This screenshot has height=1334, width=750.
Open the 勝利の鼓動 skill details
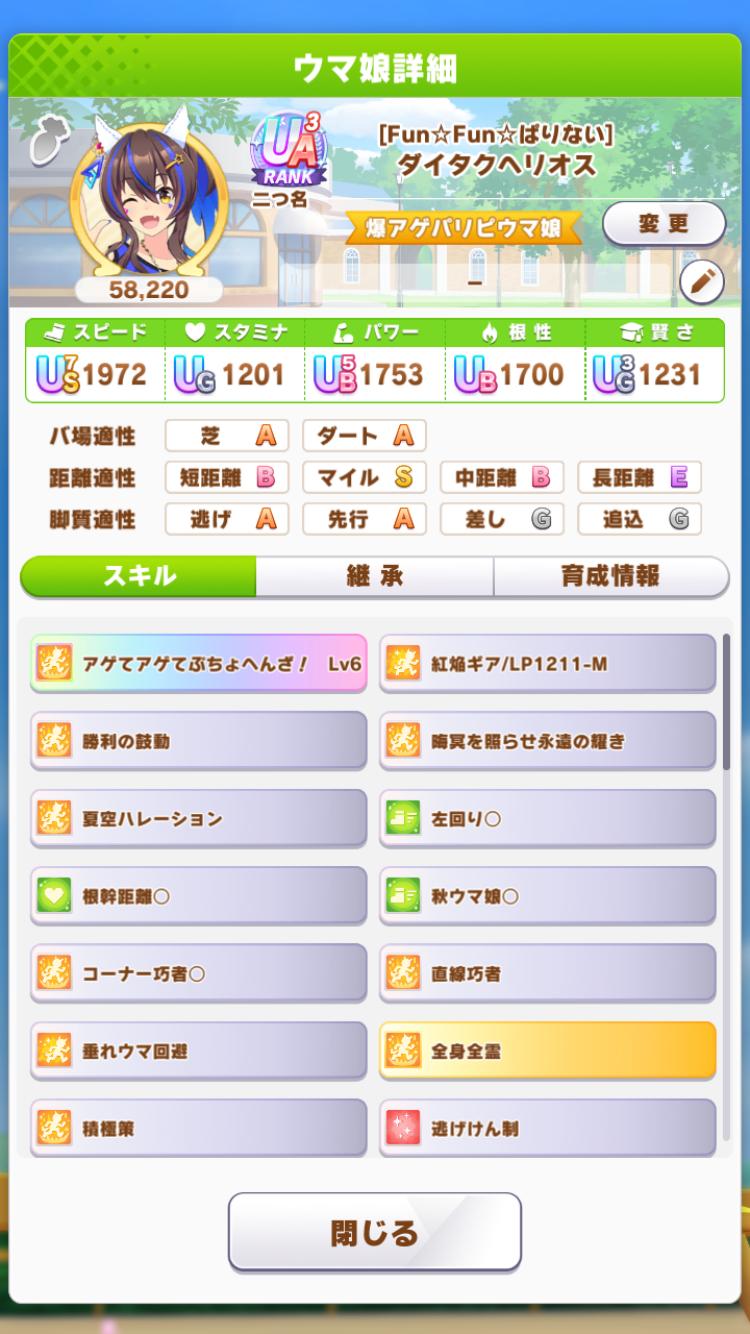(x=198, y=741)
